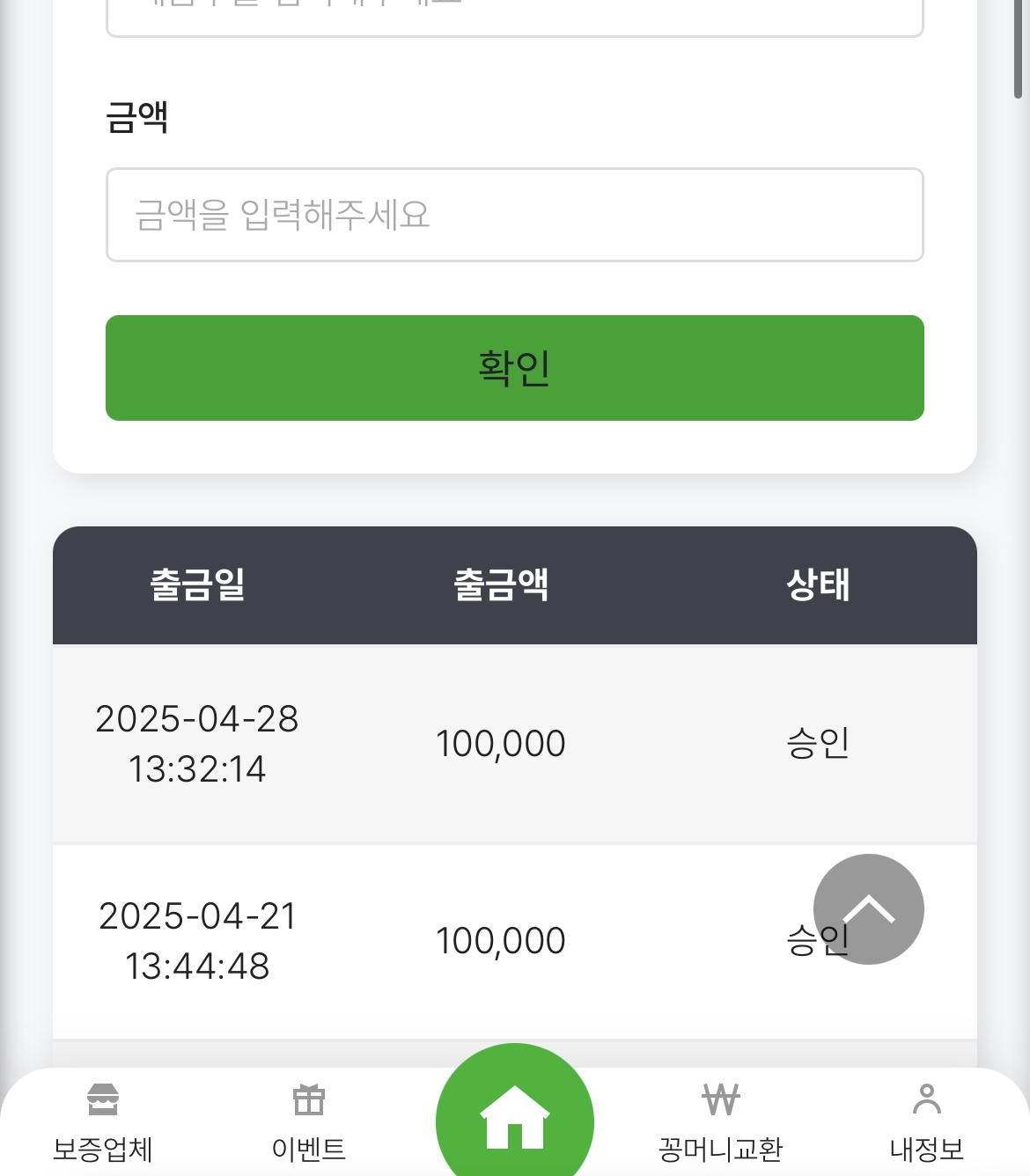Tap the scroll-to-top arrow button
Image resolution: width=1030 pixels, height=1176 pixels.
(868, 908)
